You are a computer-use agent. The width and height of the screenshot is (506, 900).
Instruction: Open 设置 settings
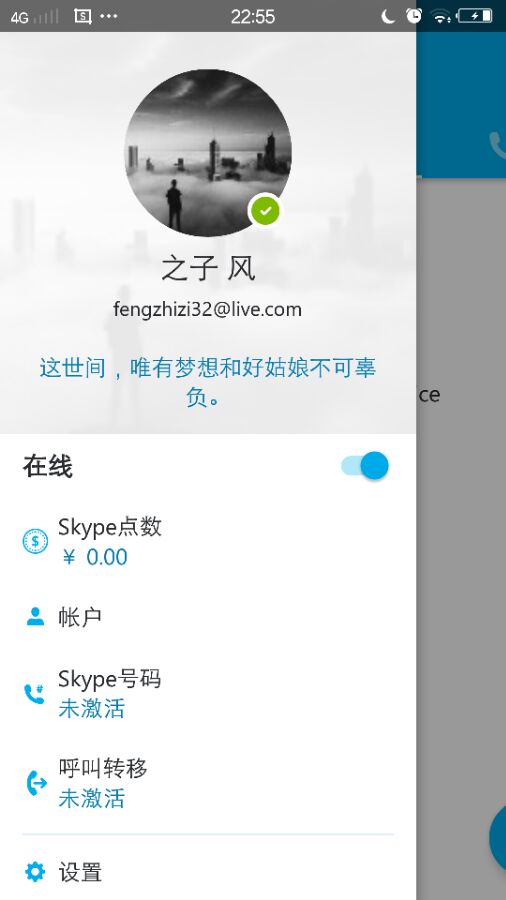pos(208,872)
